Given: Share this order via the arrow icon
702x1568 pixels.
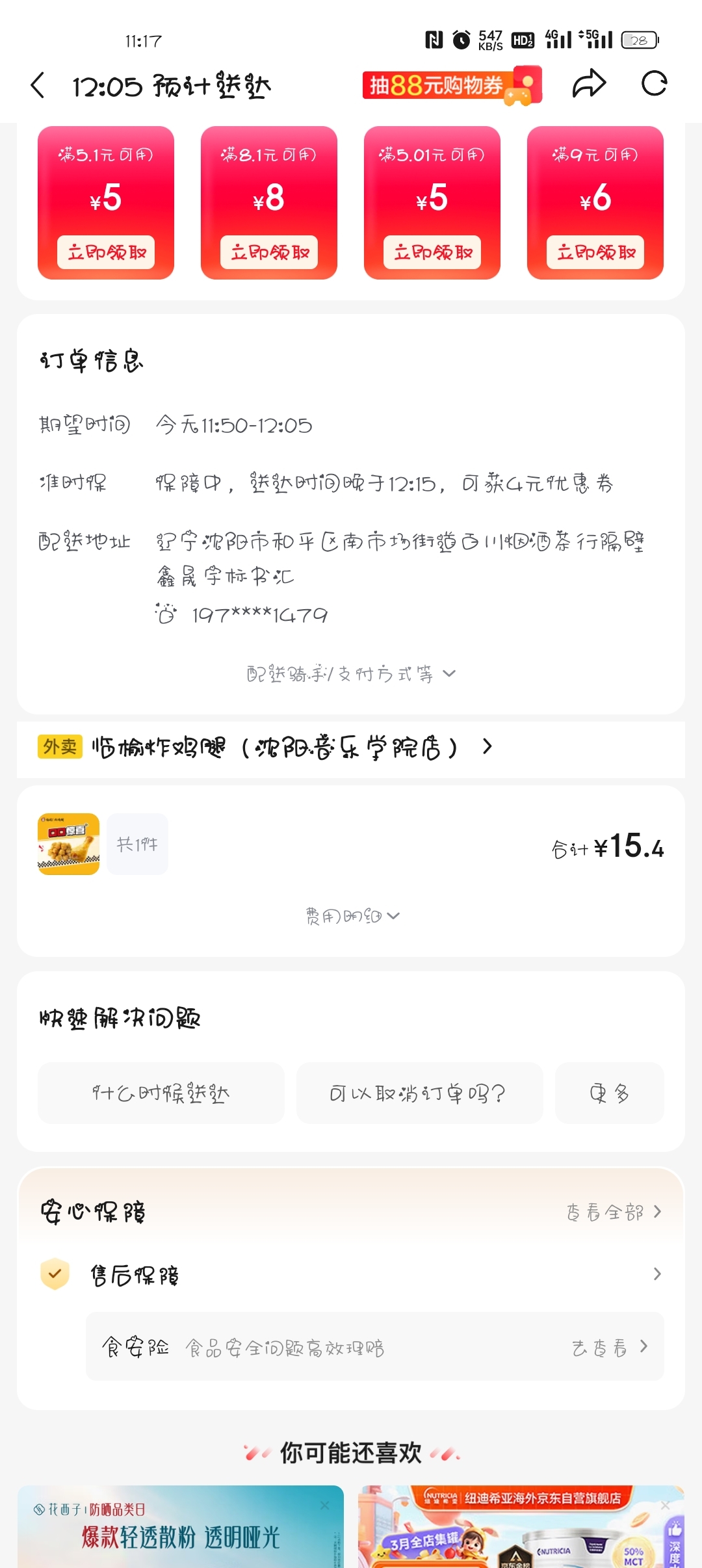Looking at the screenshot, I should [x=589, y=84].
